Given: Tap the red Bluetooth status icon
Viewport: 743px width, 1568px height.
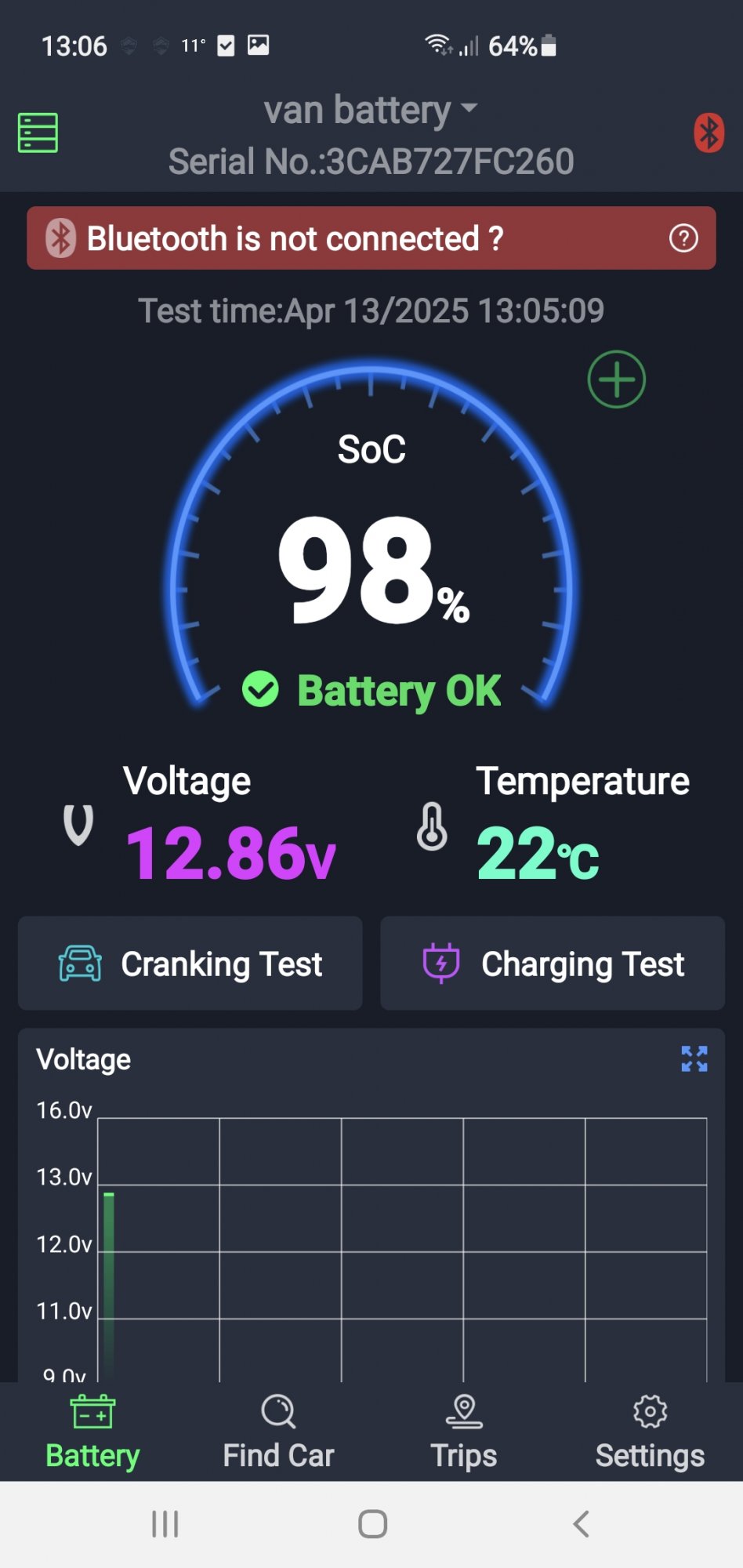Looking at the screenshot, I should [709, 132].
